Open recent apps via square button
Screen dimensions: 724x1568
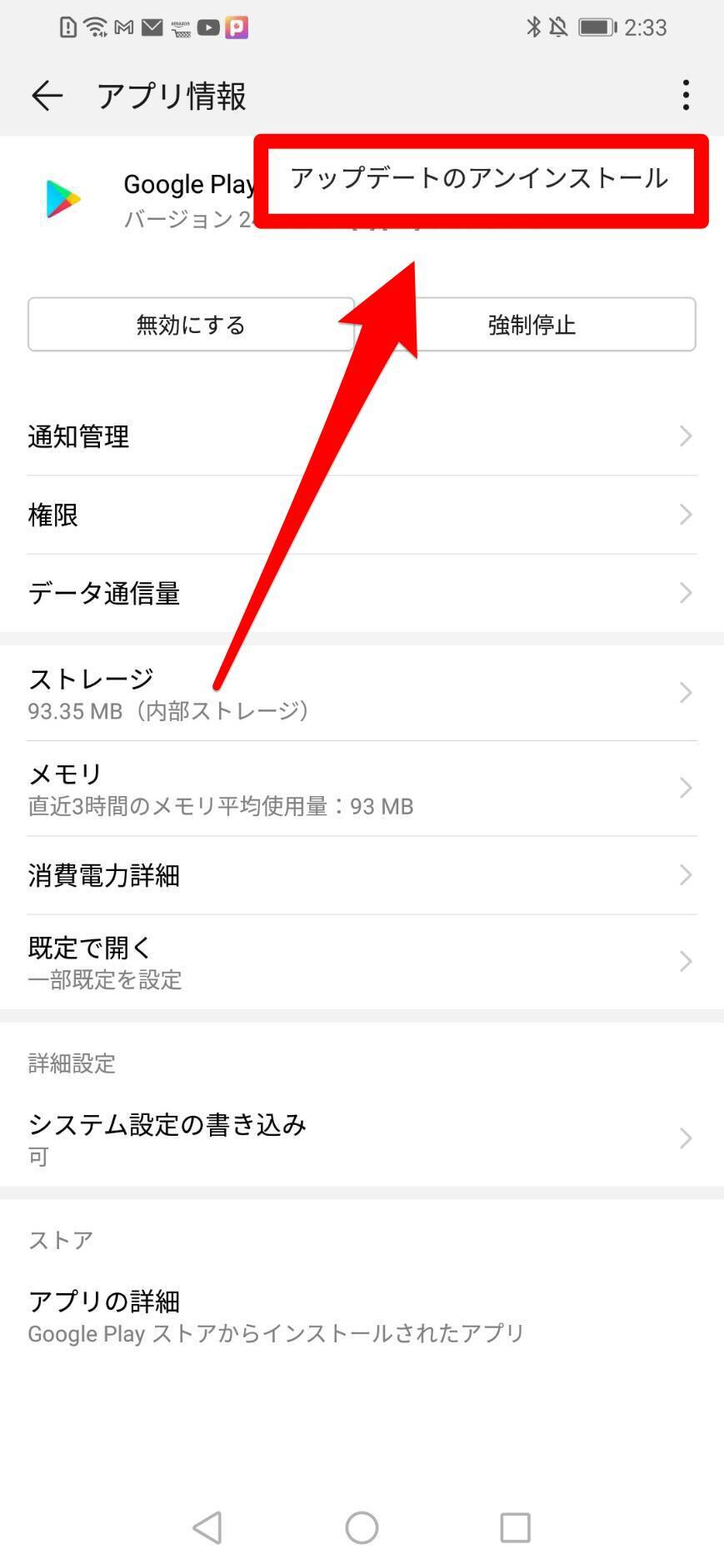515,1527
